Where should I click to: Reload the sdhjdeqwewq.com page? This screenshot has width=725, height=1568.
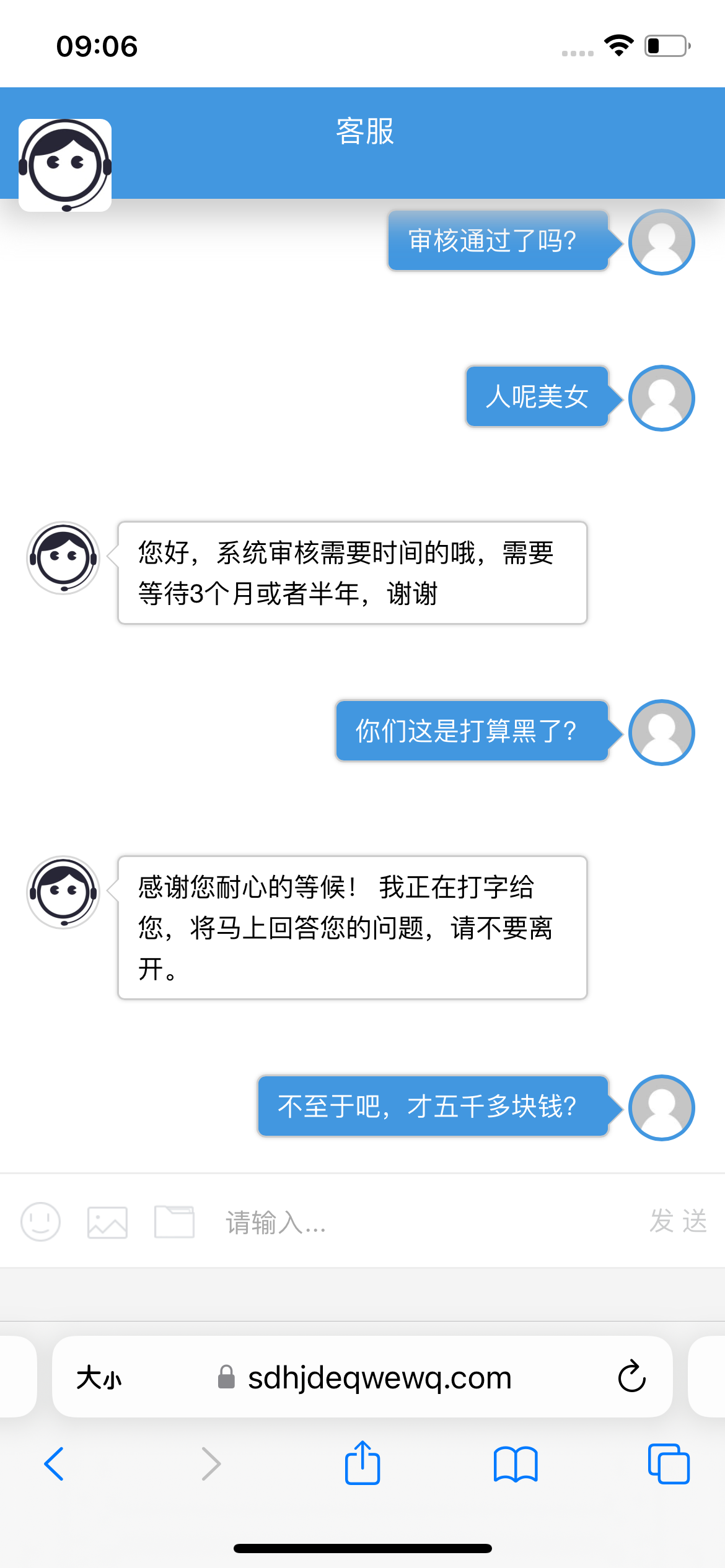[631, 1377]
